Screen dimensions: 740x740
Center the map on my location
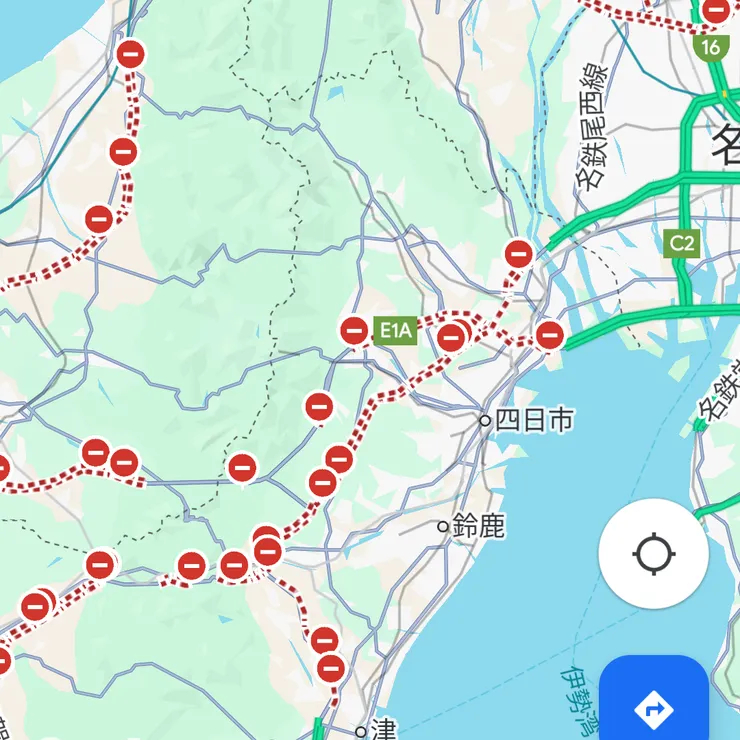point(653,553)
